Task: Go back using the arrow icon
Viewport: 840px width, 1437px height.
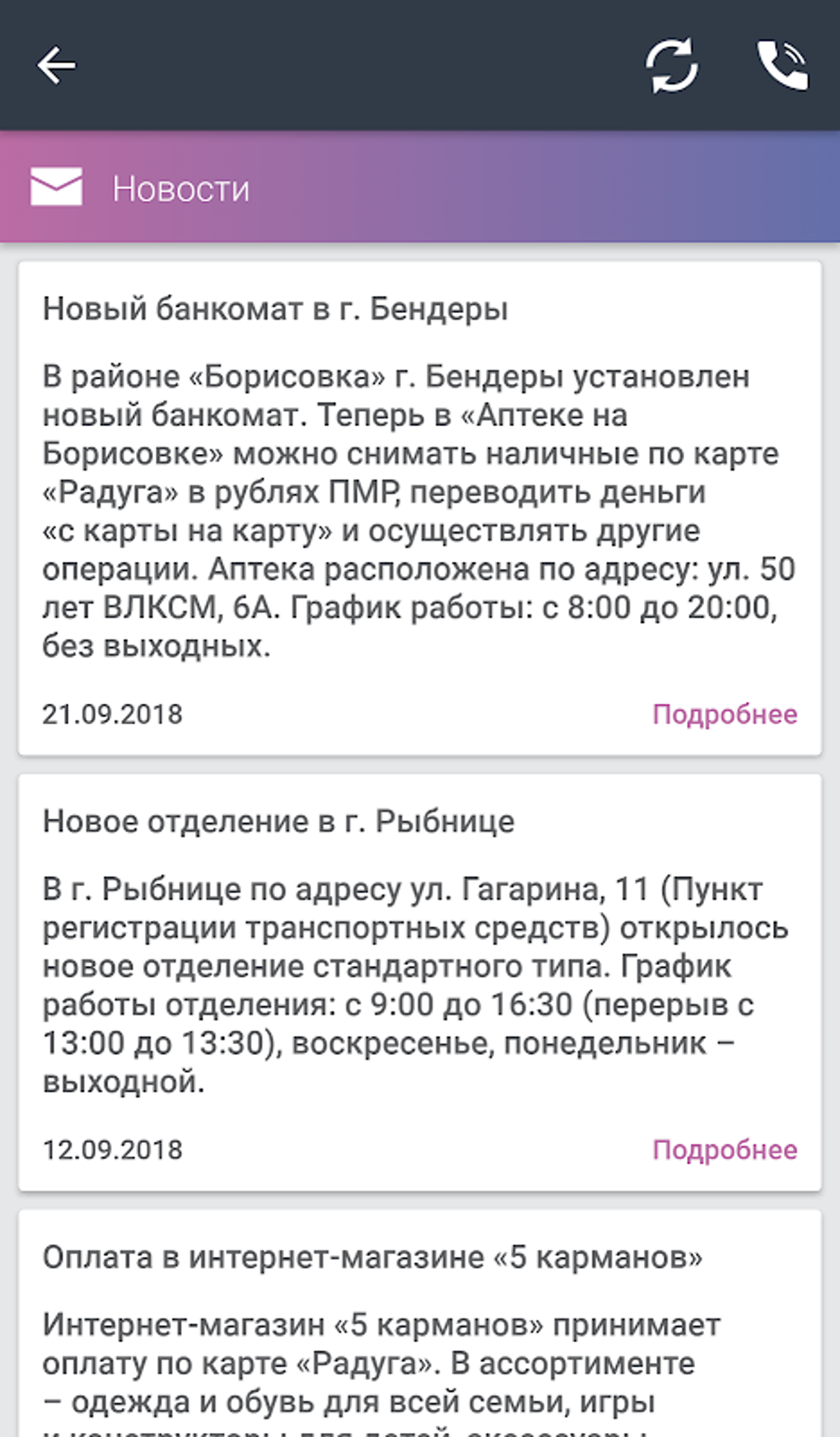Action: pos(56,65)
